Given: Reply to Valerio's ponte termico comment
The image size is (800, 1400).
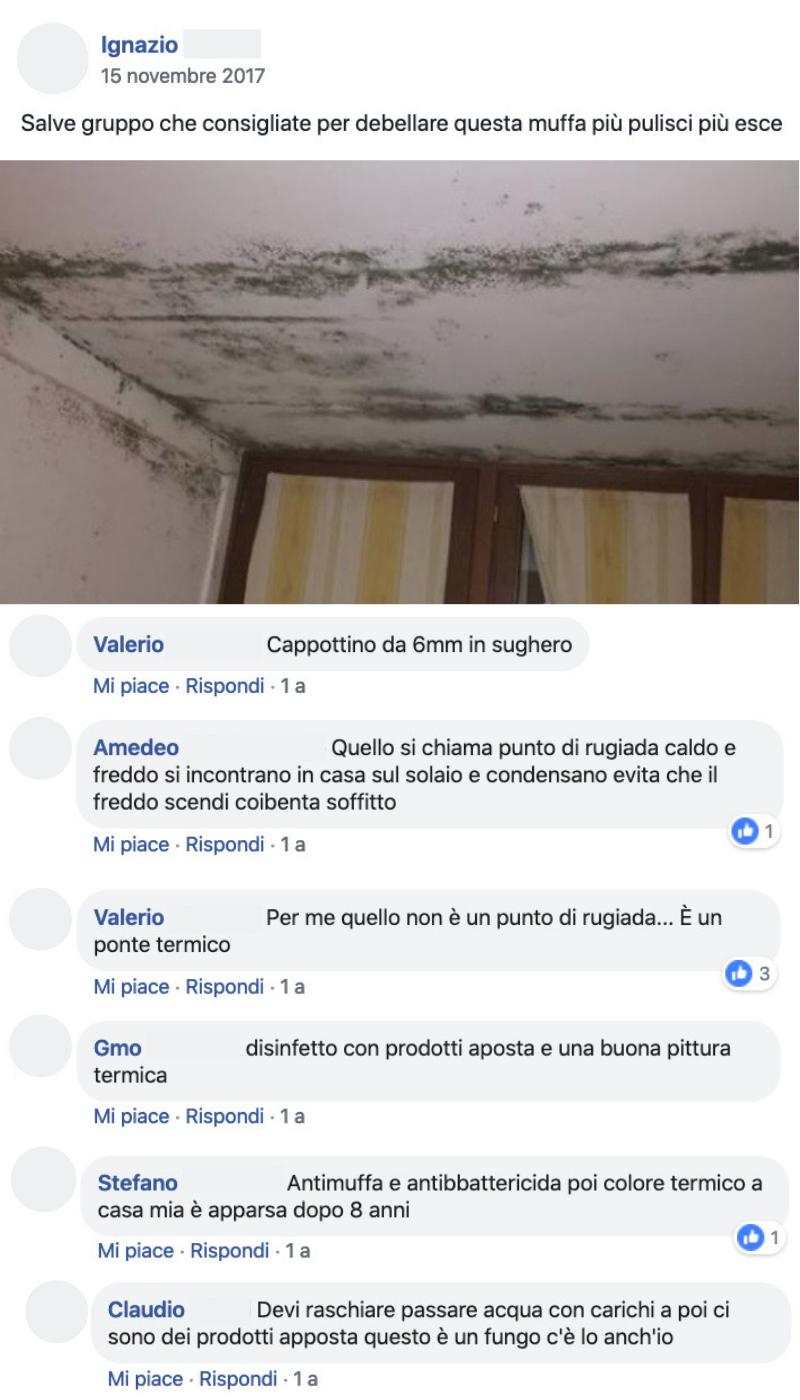Looking at the screenshot, I should 225,987.
